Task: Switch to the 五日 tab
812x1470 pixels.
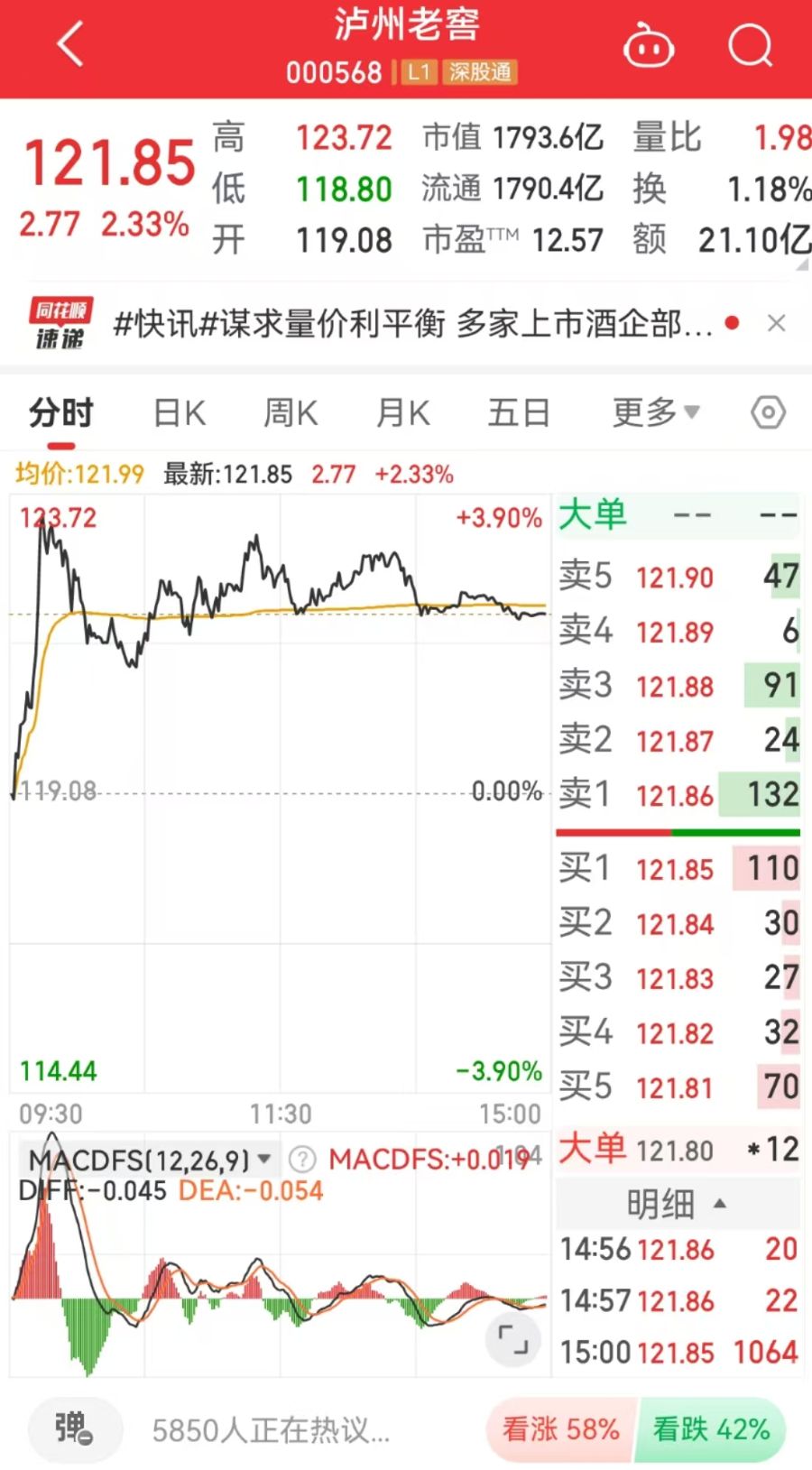Action: point(519,413)
